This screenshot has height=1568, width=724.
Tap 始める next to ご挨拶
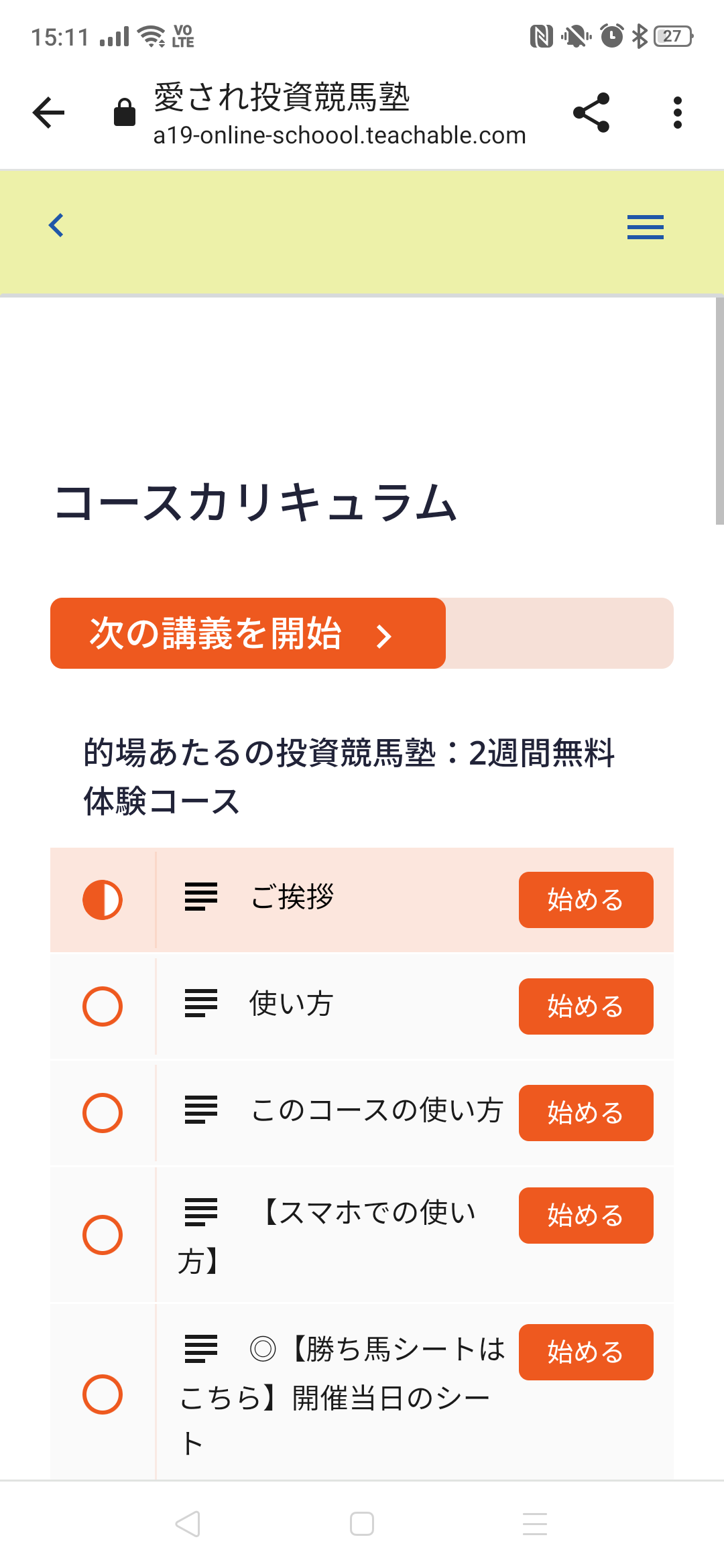tap(586, 900)
